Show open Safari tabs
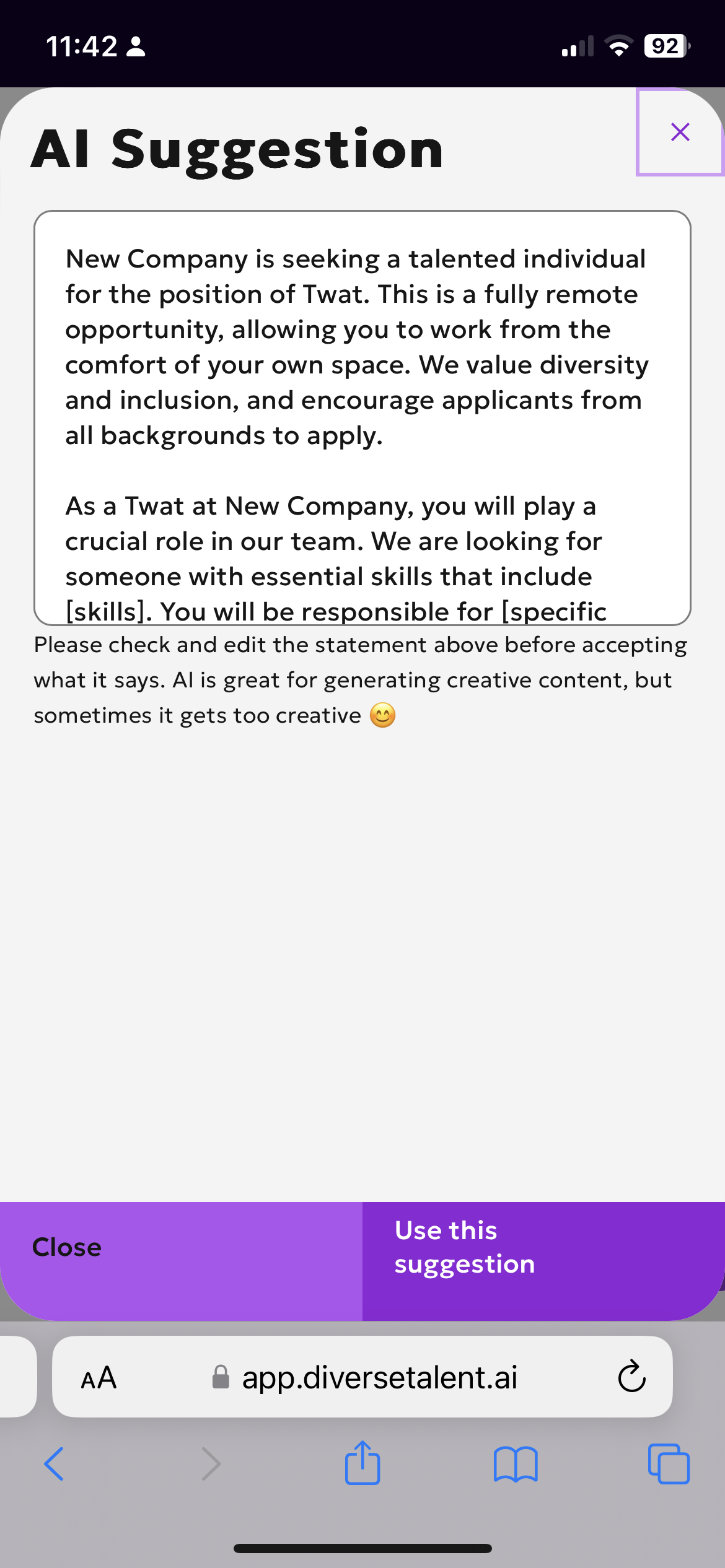 coord(668,1464)
